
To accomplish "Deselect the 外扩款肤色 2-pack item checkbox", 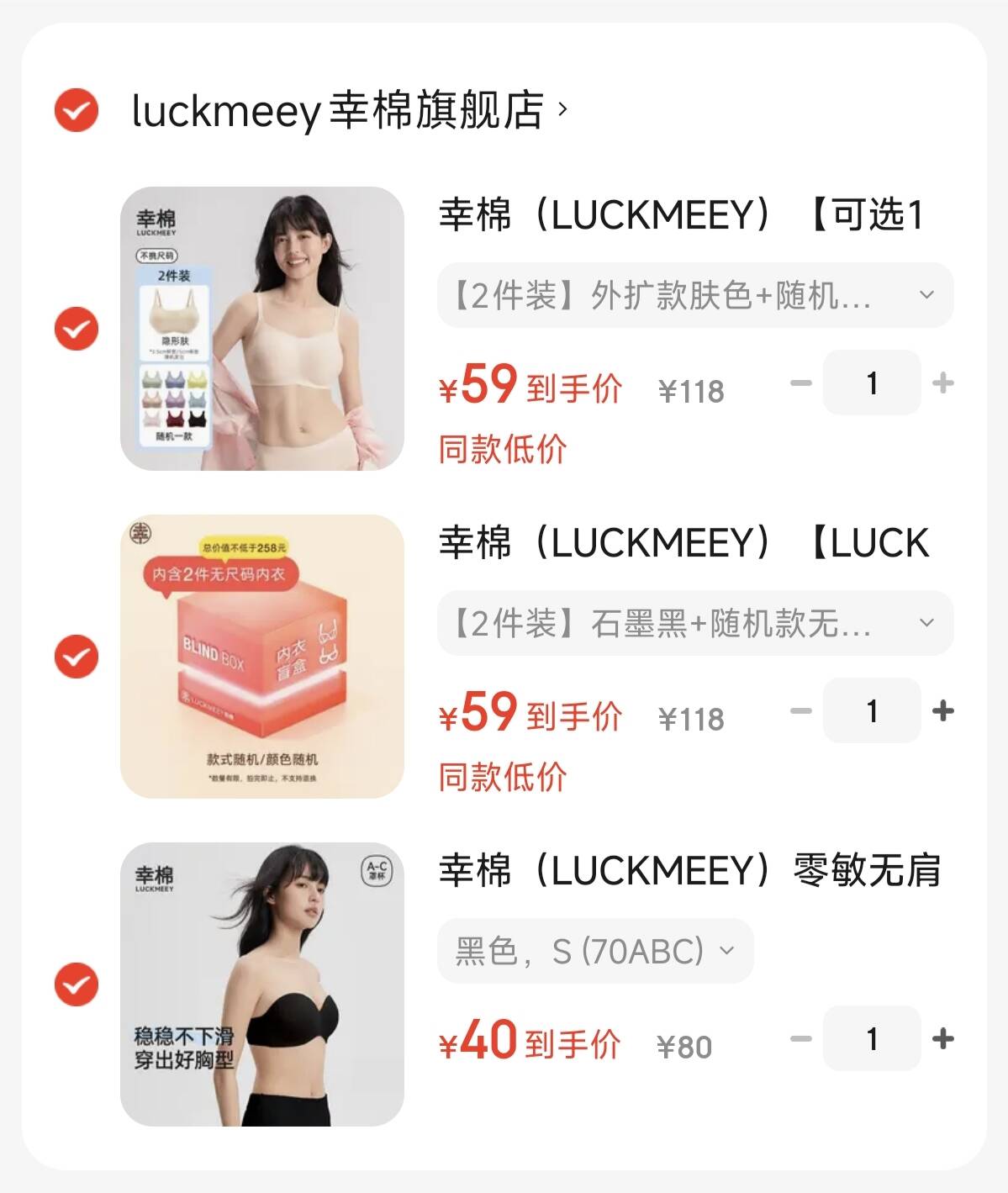I will tap(77, 329).
